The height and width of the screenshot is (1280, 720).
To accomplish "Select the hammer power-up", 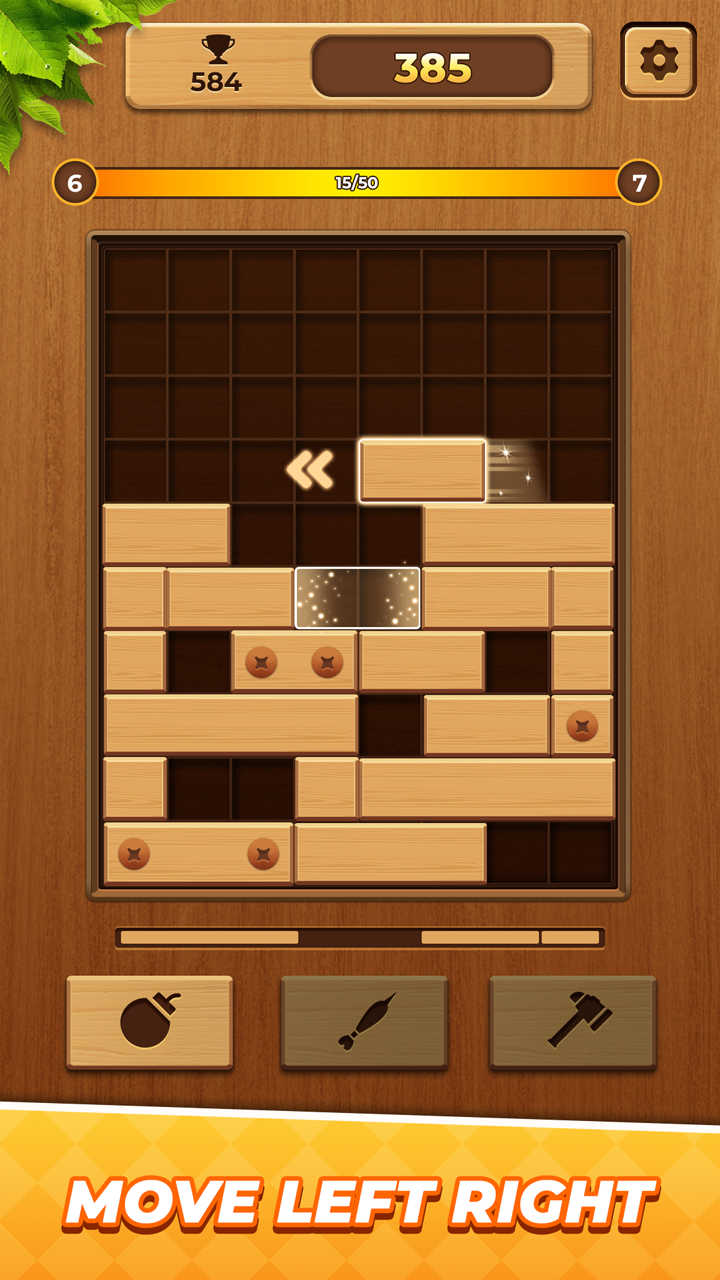I will [x=573, y=1022].
